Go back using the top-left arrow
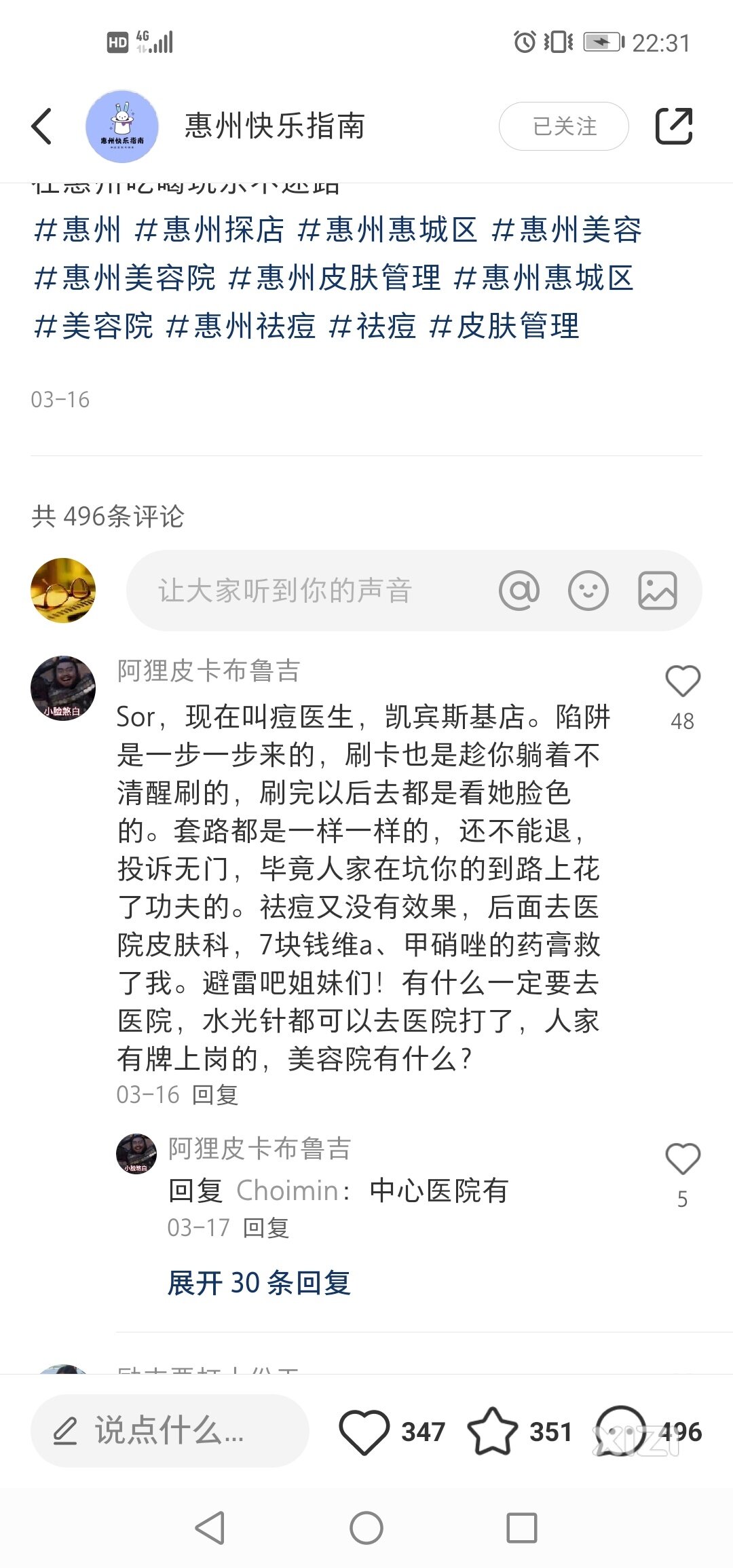 [x=42, y=126]
